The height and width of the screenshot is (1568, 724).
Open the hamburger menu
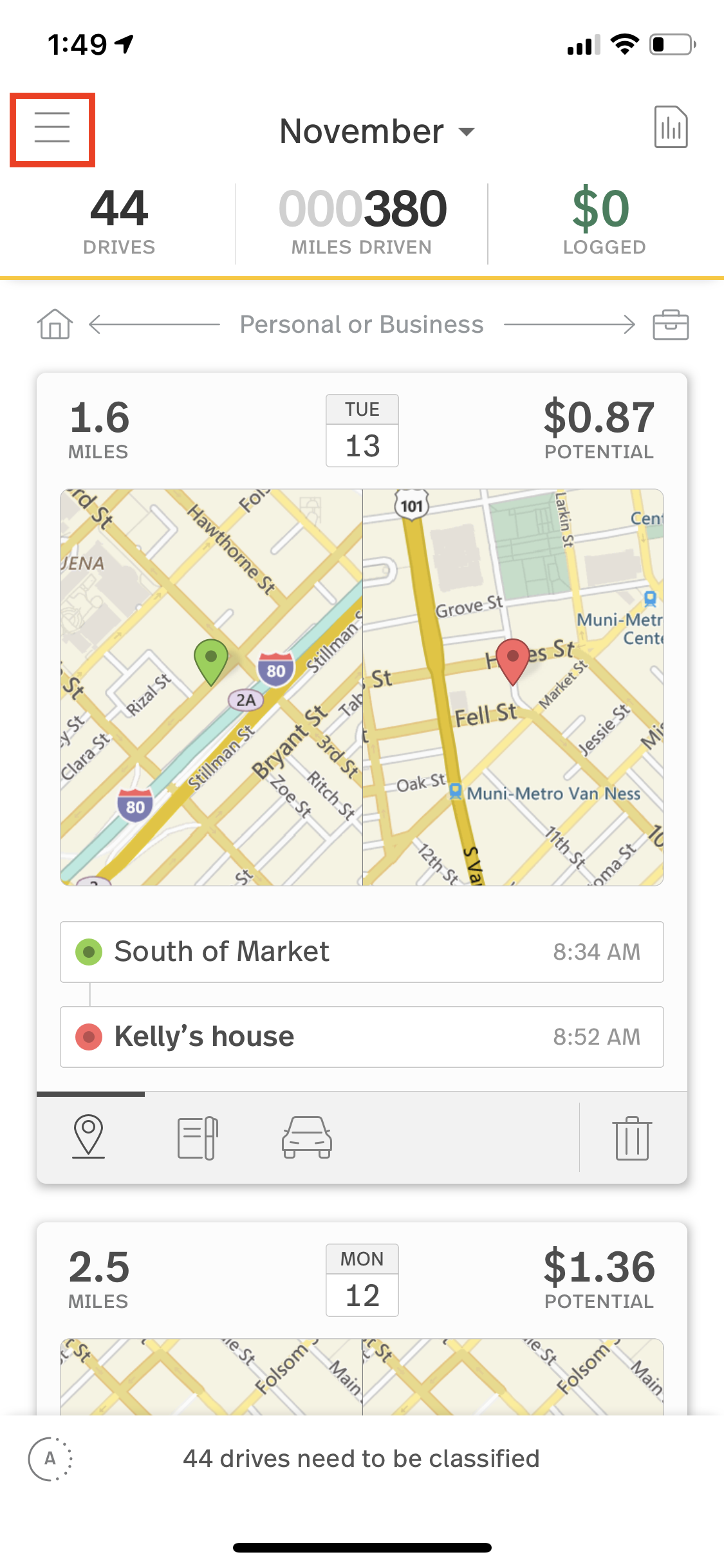pos(52,128)
